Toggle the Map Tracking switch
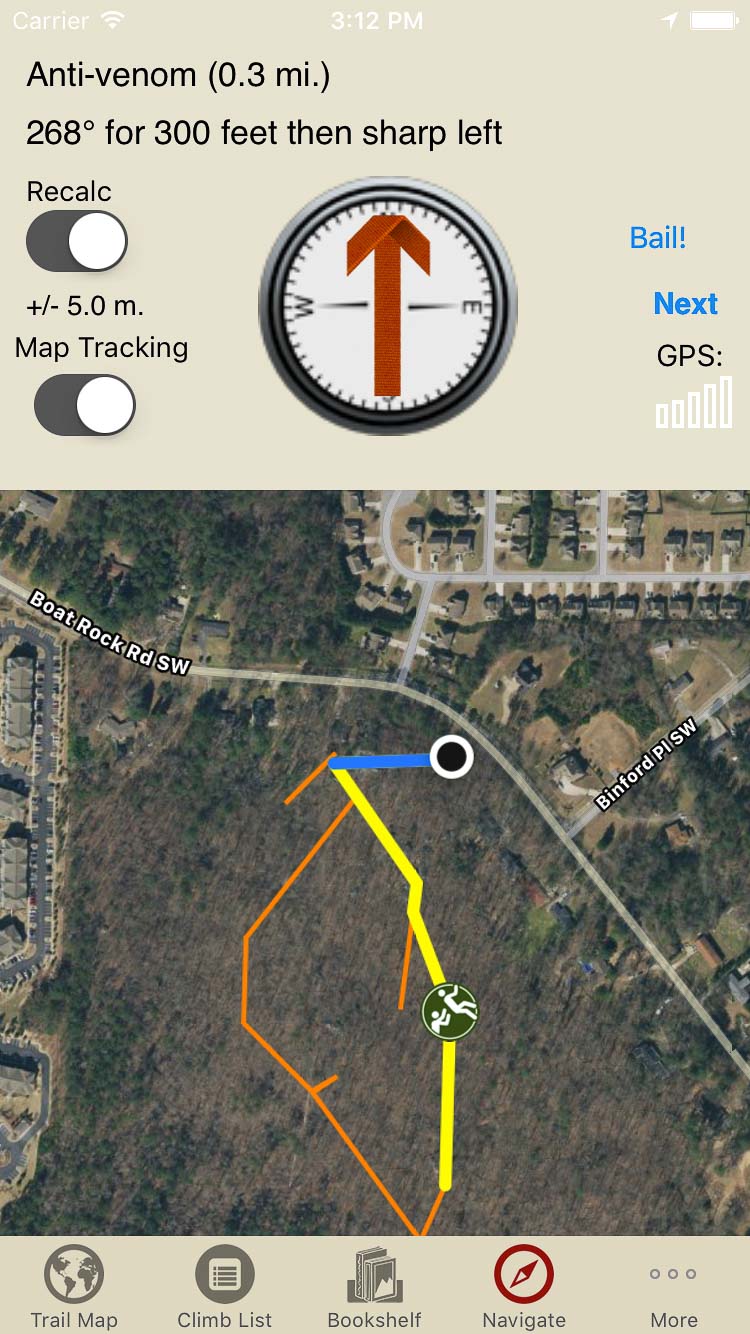750x1334 pixels. tap(85, 405)
